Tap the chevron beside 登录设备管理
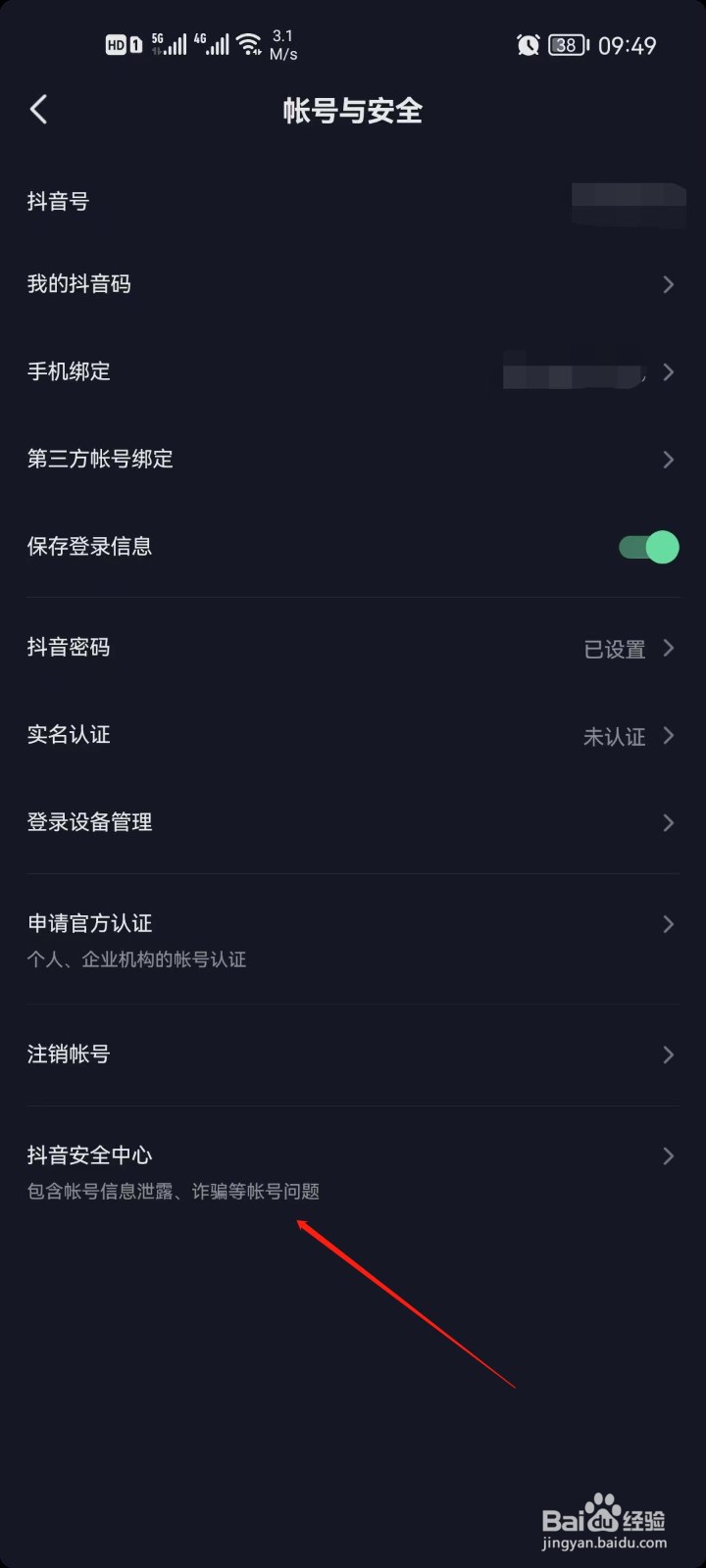 click(x=667, y=823)
